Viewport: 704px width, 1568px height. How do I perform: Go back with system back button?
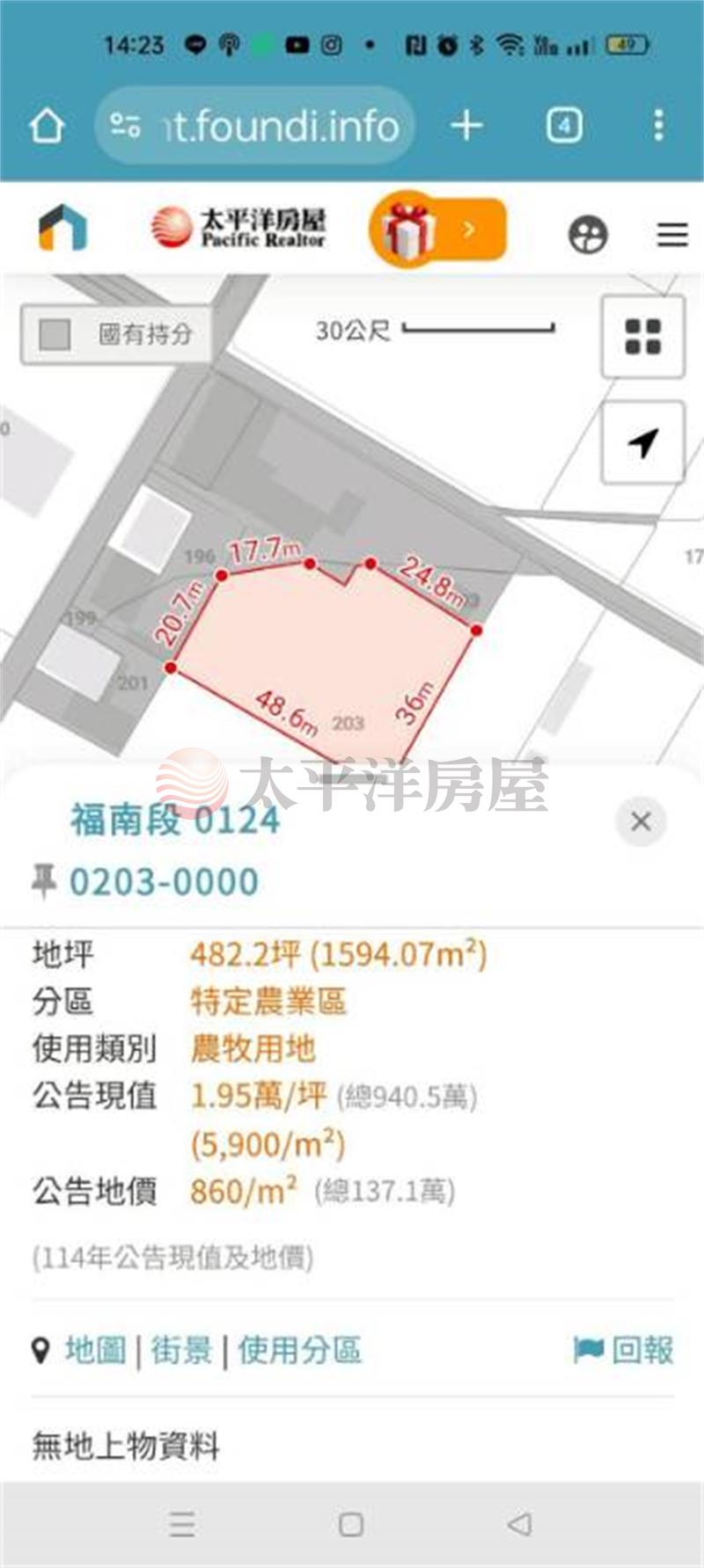520,1523
